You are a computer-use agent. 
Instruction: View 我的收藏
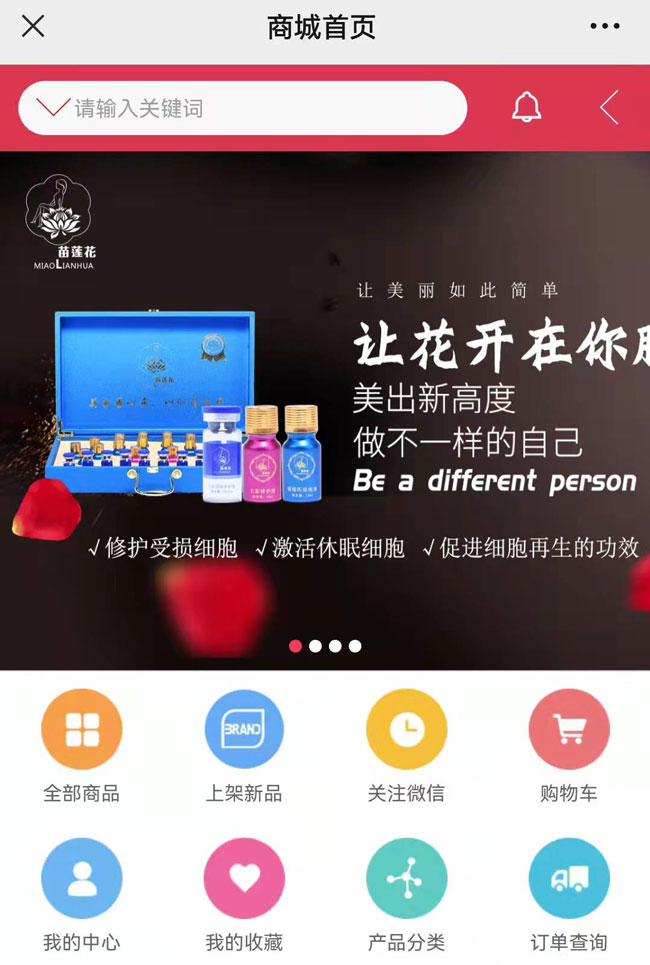[244, 879]
